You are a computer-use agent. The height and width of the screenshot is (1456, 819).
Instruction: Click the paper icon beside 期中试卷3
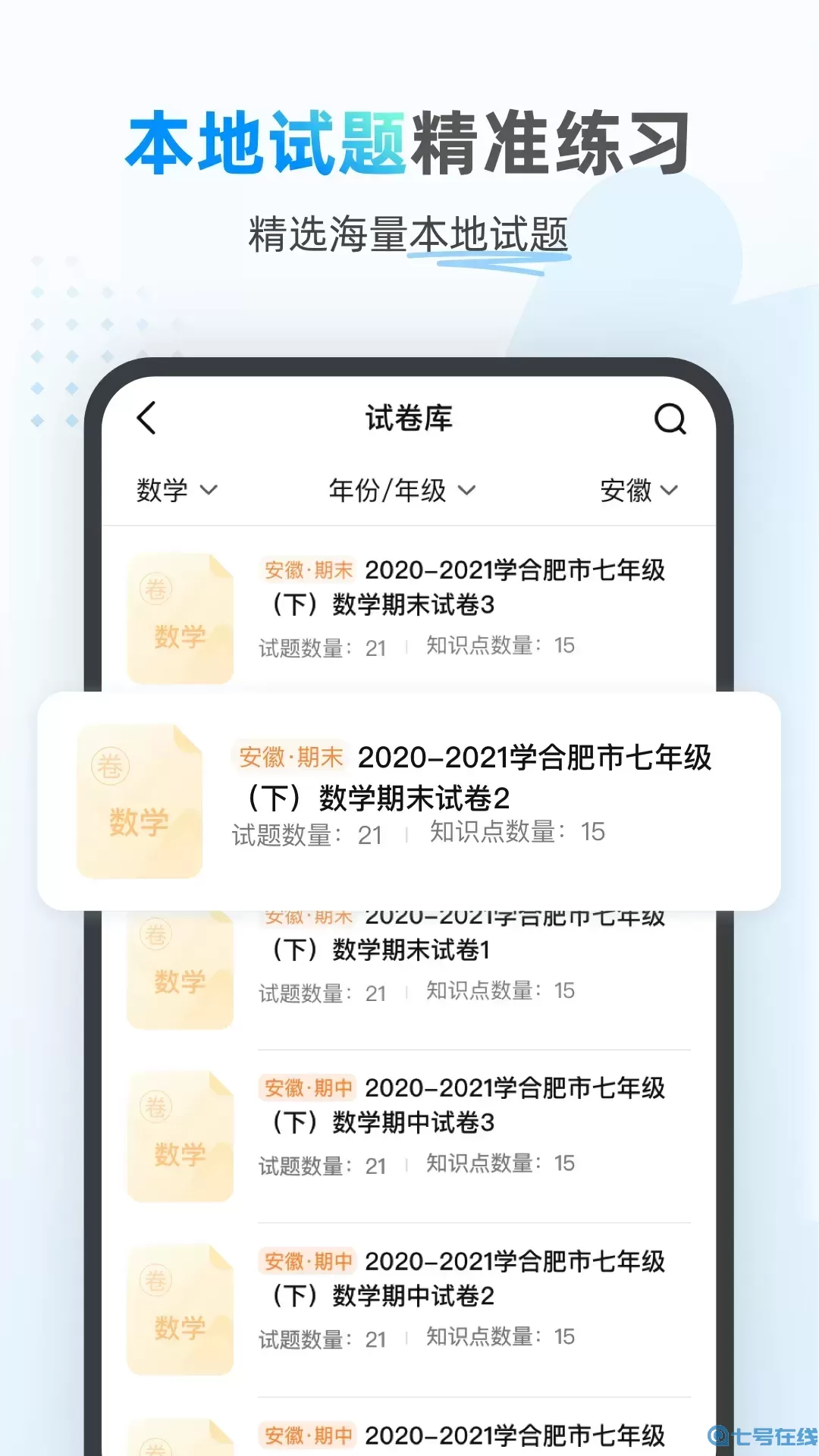pyautogui.click(x=180, y=1134)
